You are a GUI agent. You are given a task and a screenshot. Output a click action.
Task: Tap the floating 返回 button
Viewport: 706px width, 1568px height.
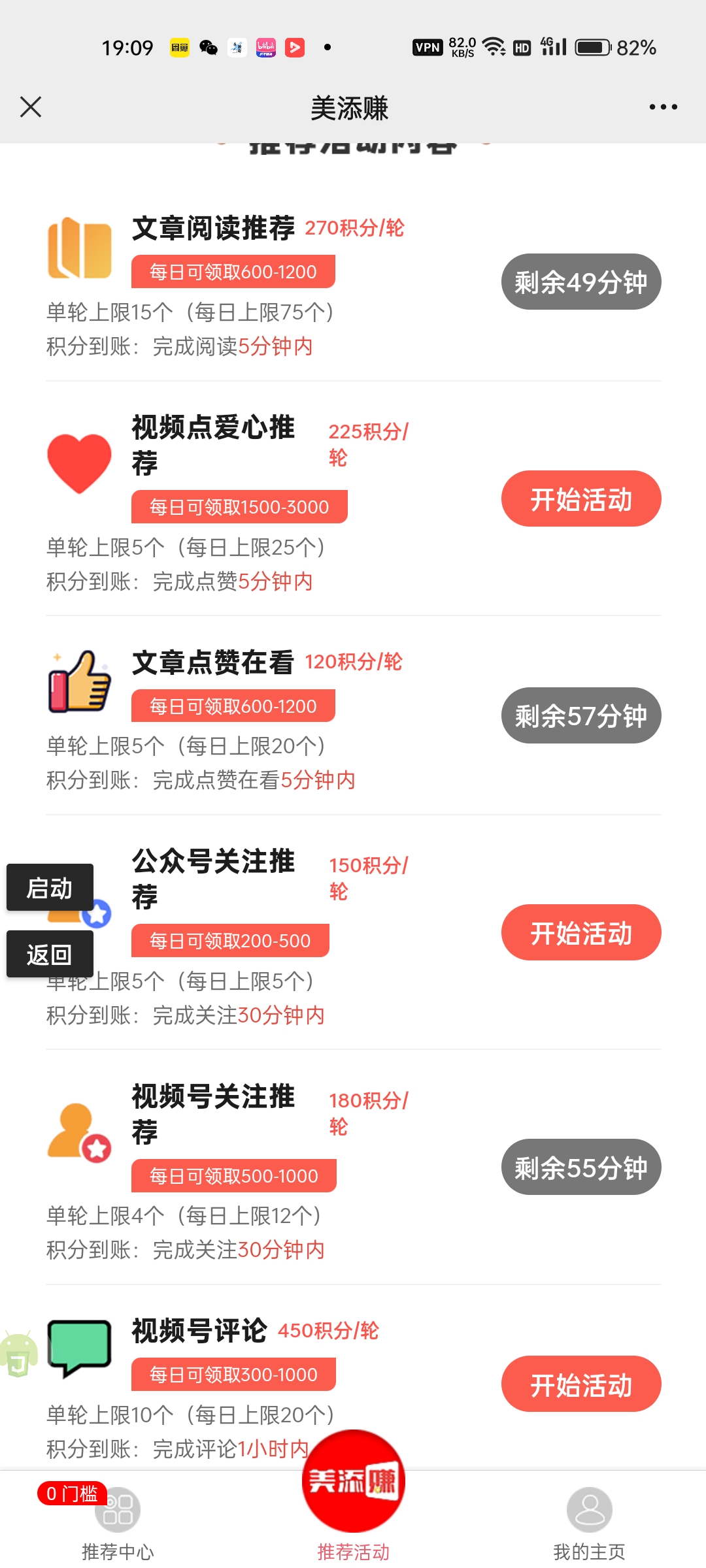50,955
